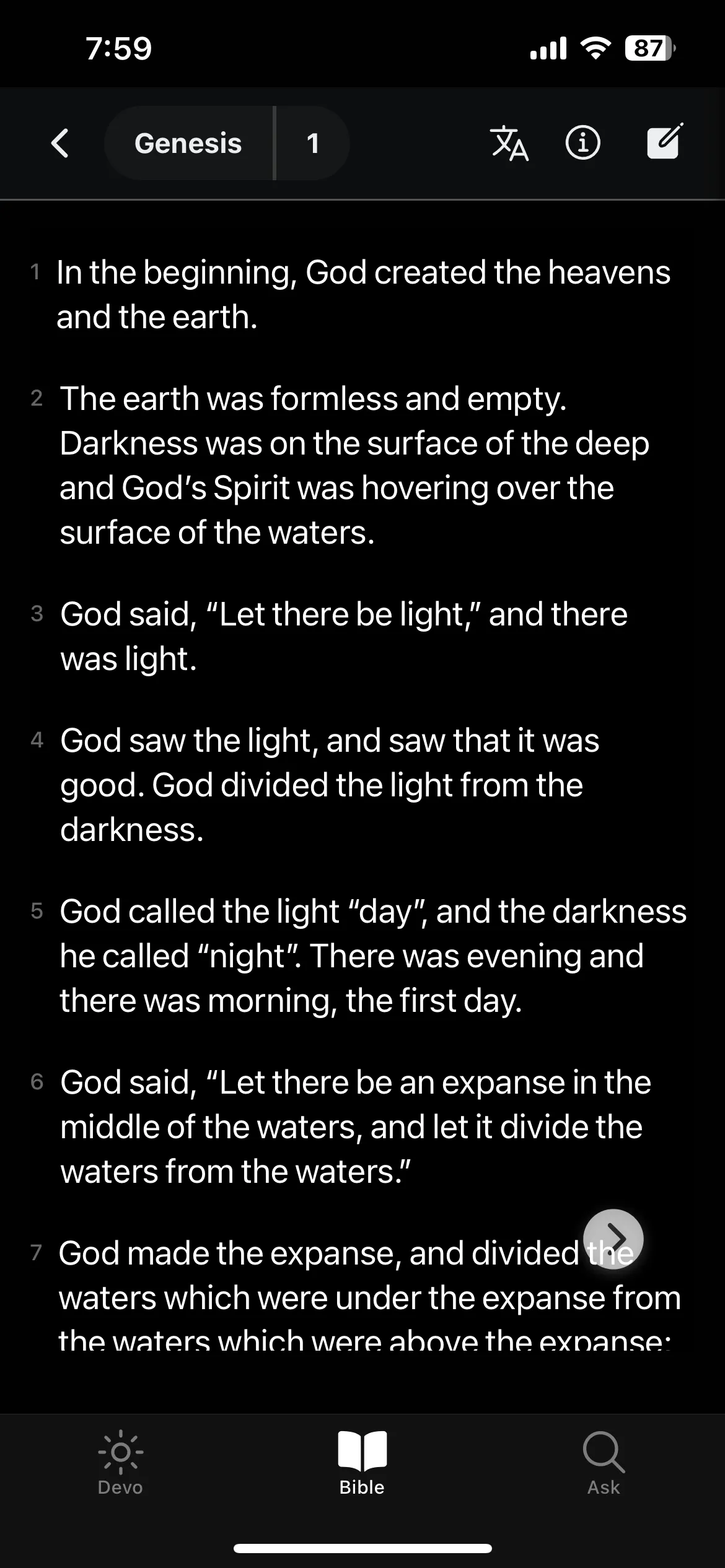This screenshot has height=1568, width=725.
Task: Open the Genesis book selector
Action: tap(188, 144)
